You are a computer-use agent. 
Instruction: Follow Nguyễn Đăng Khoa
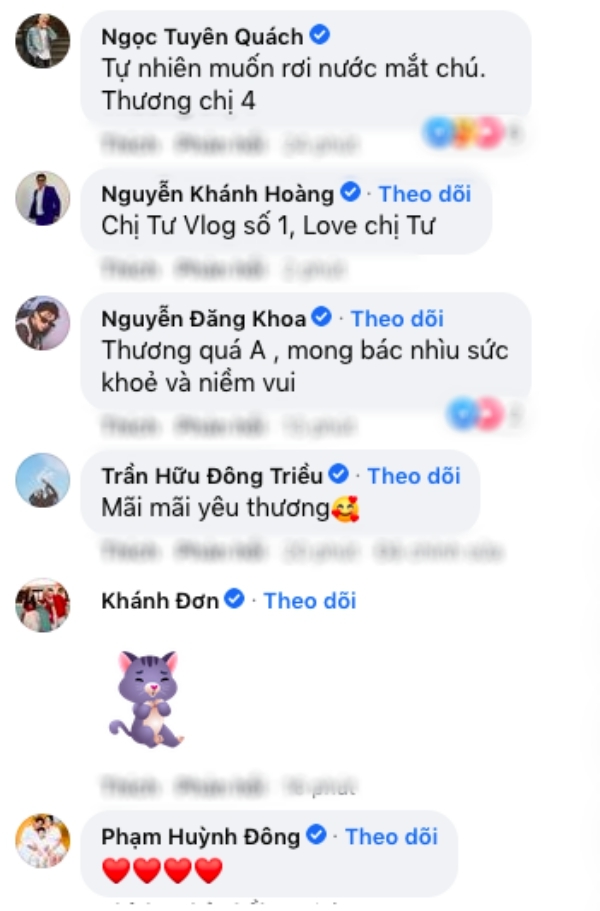pyautogui.click(x=397, y=319)
